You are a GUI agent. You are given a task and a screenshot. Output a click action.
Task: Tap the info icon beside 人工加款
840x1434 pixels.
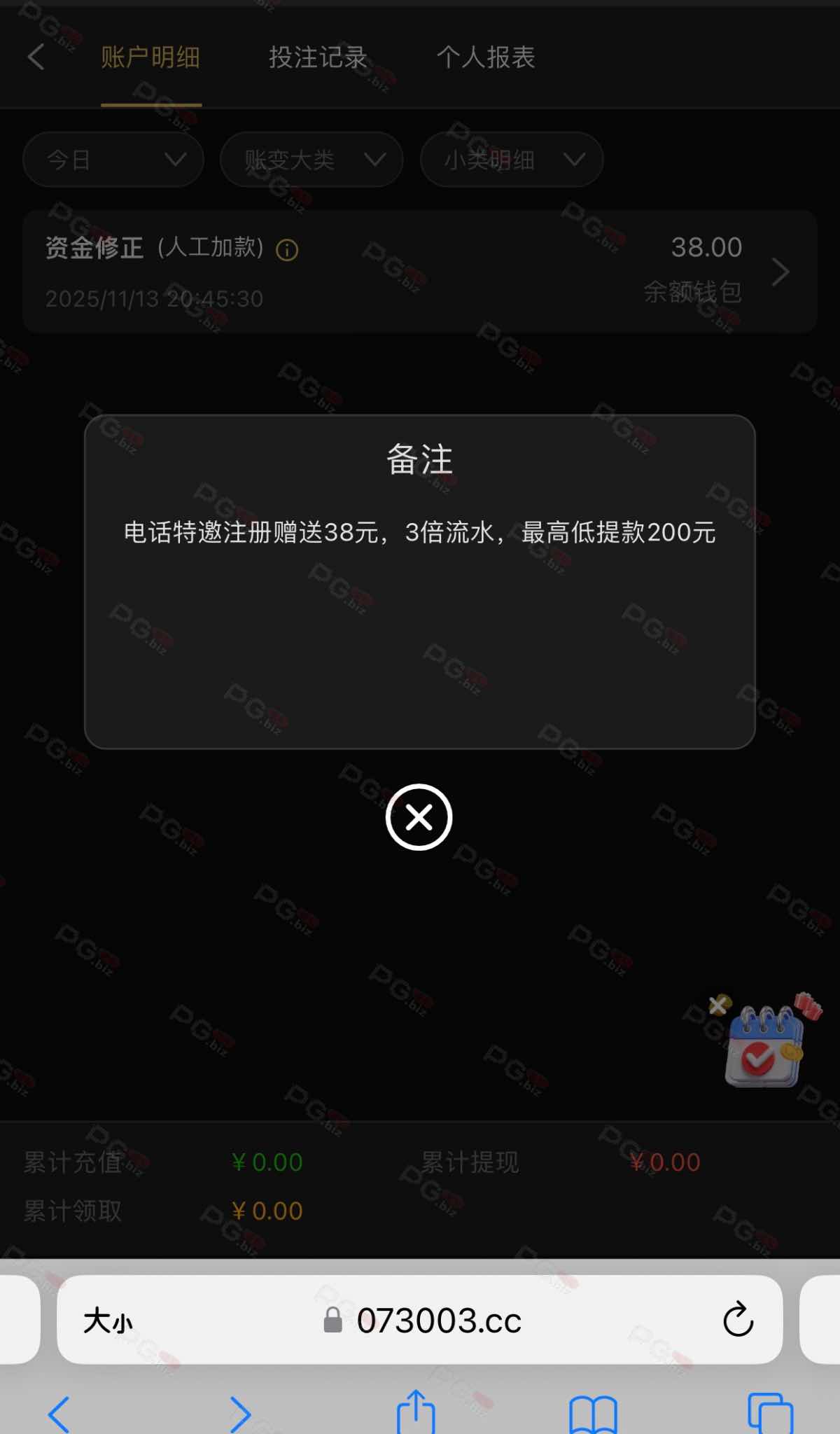tap(287, 250)
